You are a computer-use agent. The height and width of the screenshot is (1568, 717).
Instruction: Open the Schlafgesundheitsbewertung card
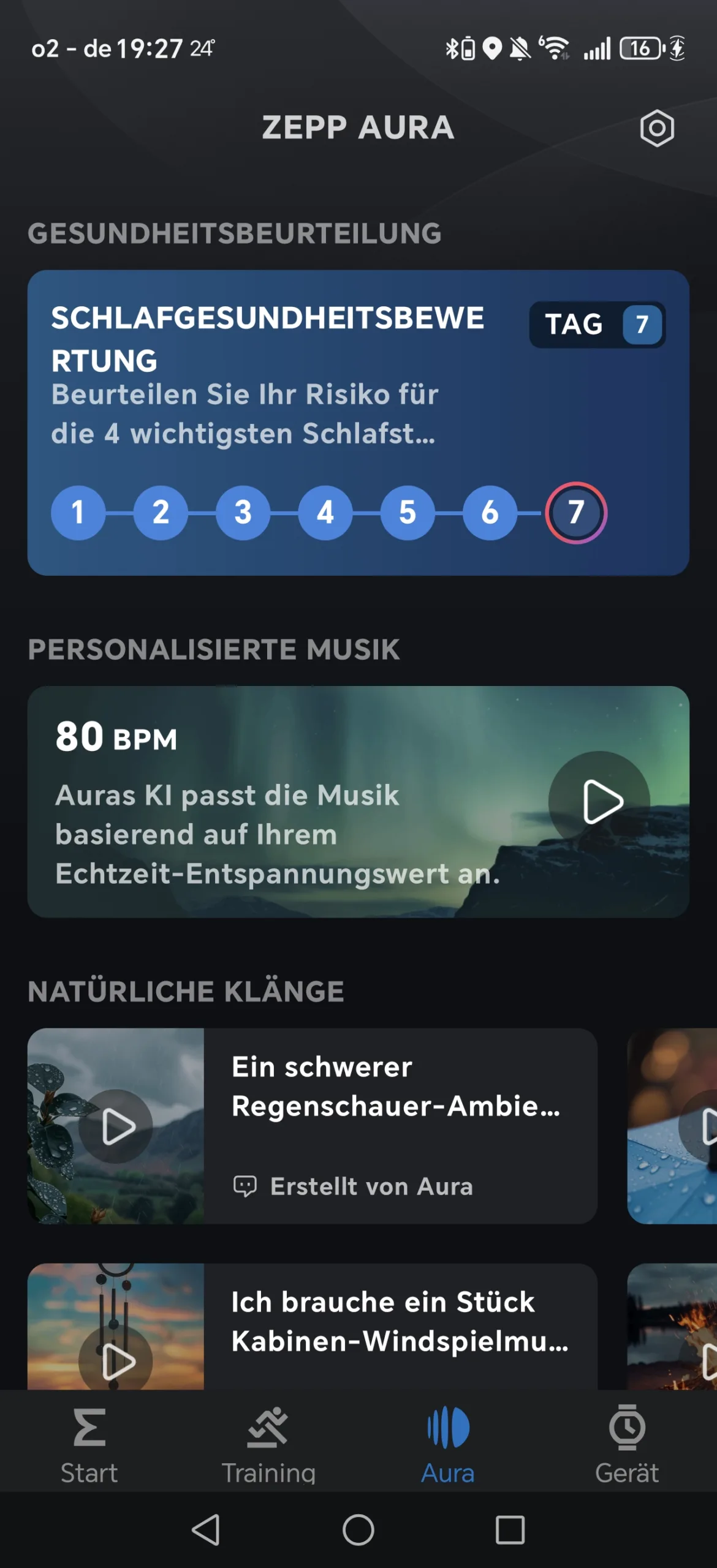(358, 423)
